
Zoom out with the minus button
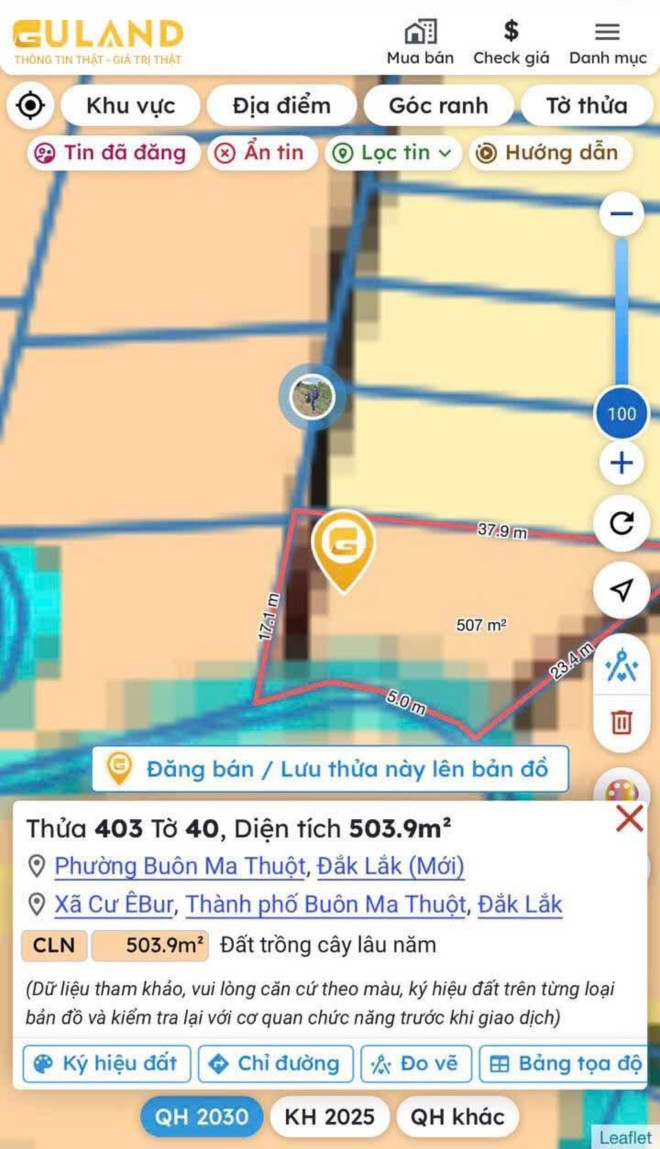click(x=621, y=214)
